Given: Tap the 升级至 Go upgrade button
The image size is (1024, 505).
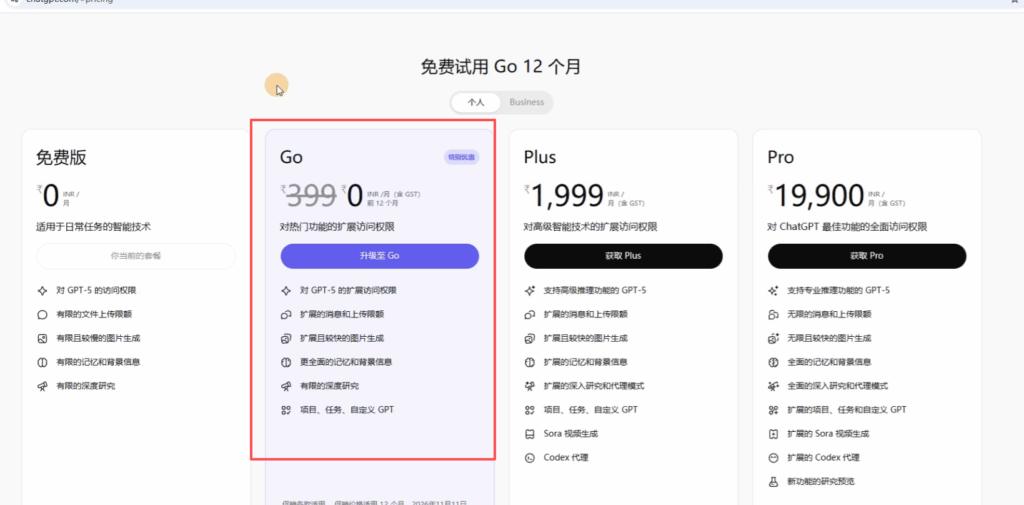Looking at the screenshot, I should 379,256.
